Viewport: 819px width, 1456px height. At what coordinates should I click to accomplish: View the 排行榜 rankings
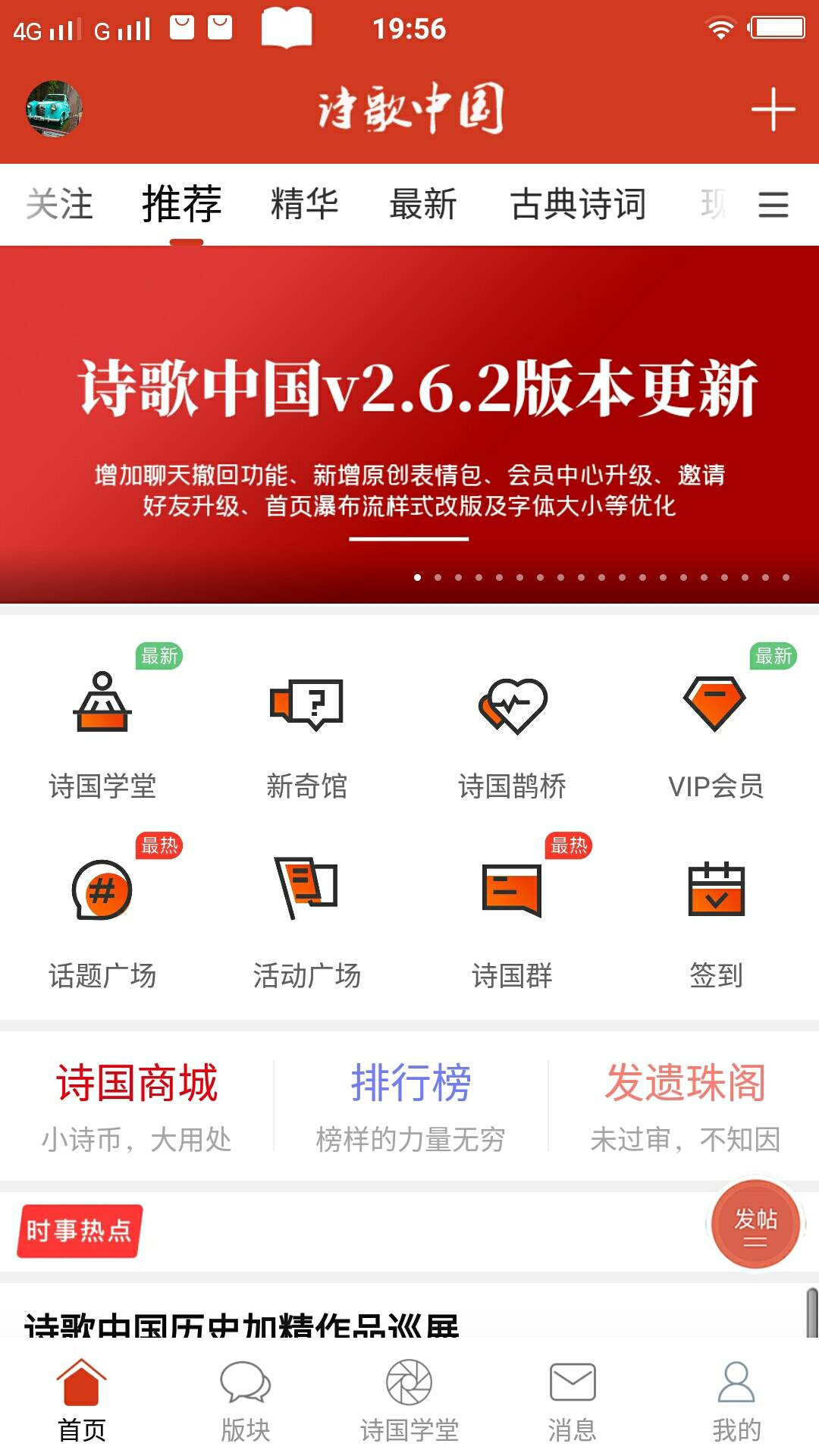(410, 1106)
